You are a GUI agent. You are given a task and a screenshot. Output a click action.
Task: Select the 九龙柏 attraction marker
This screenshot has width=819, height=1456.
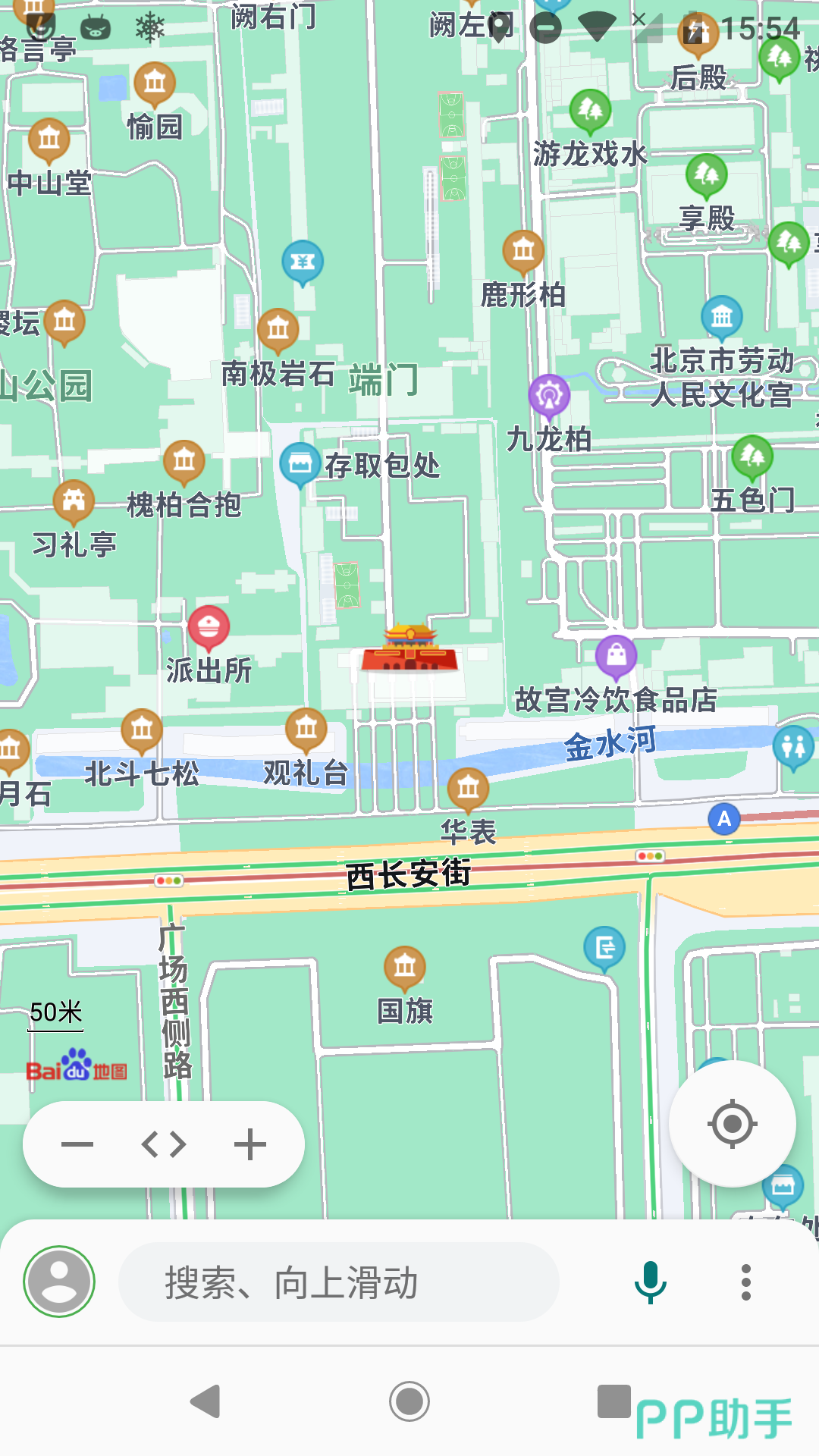(x=549, y=396)
